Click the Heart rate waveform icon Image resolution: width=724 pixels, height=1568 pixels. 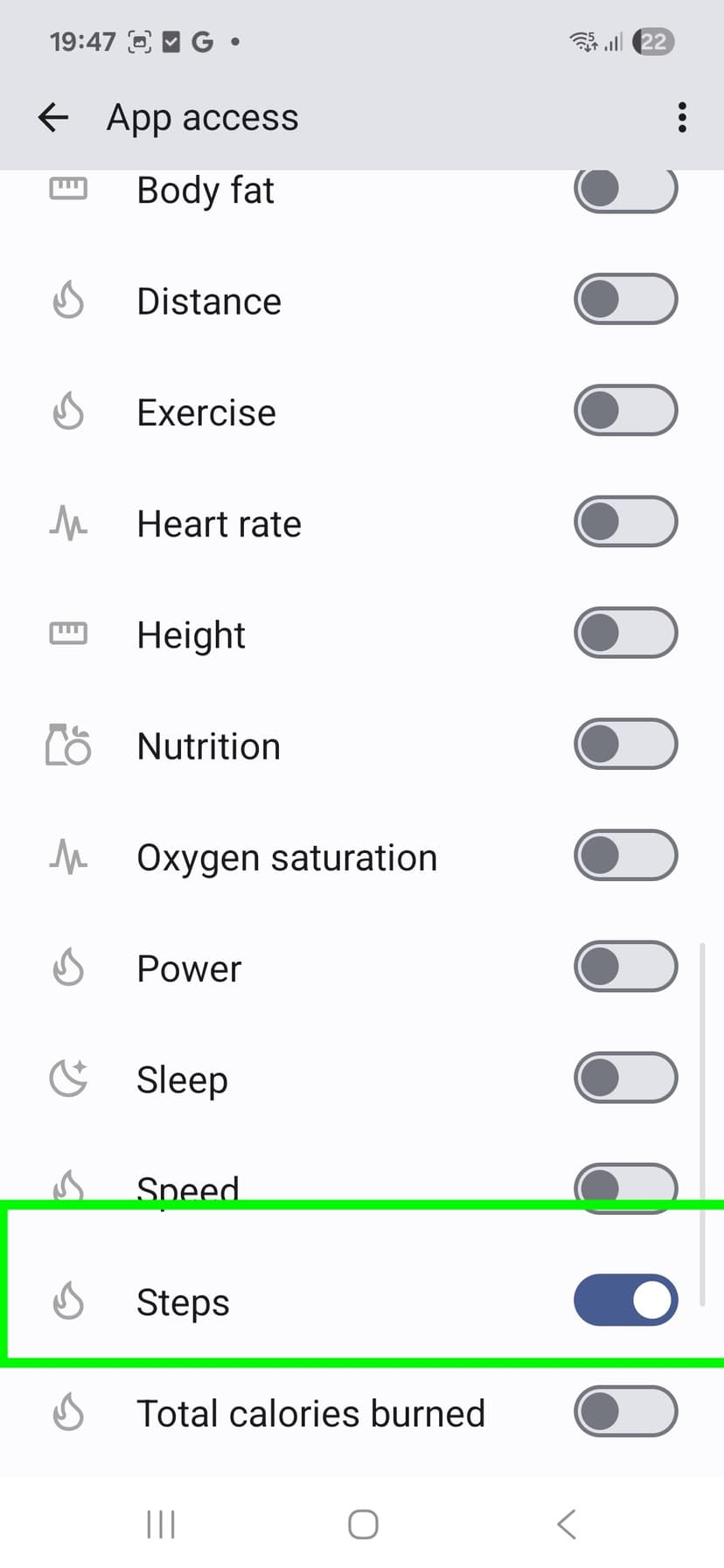tap(68, 523)
